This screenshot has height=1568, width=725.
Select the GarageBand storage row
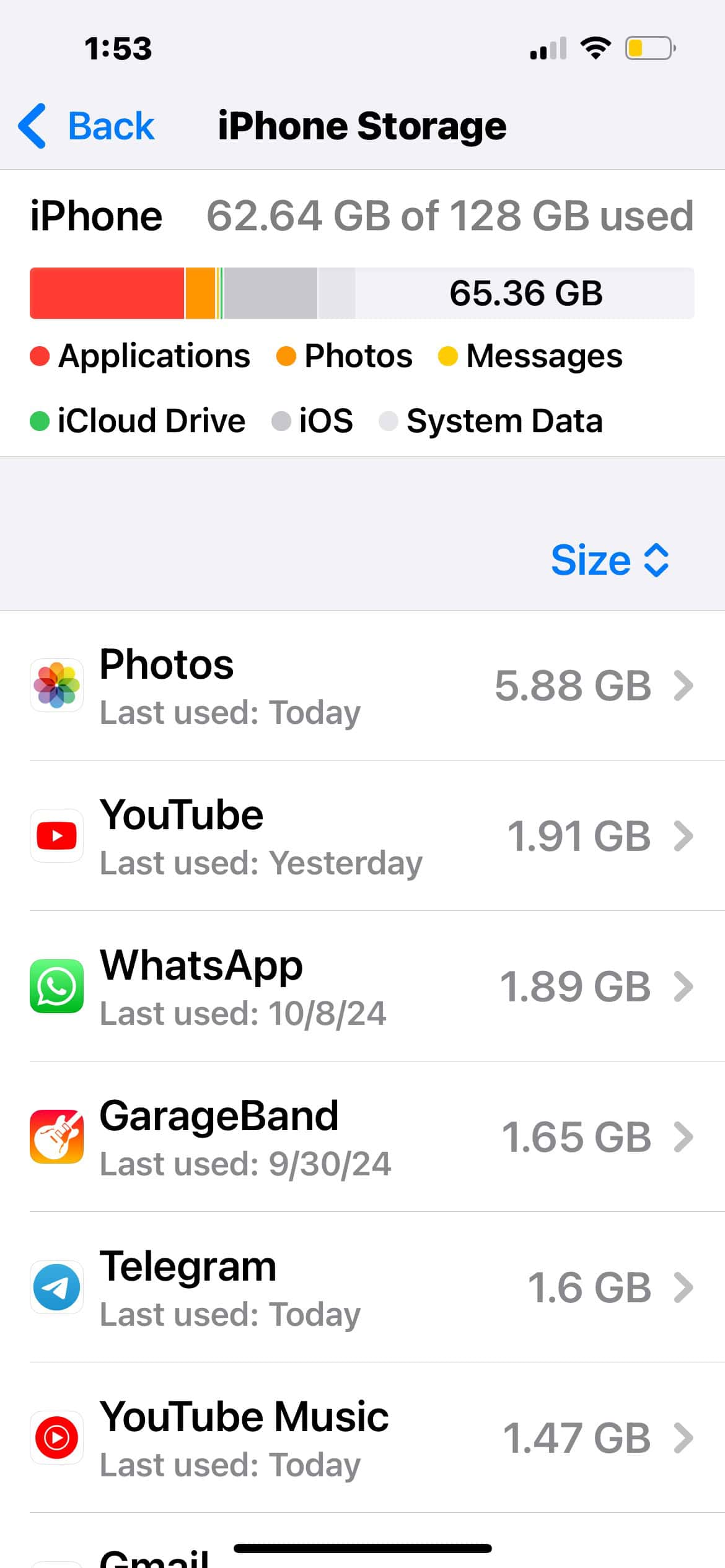coord(362,1137)
